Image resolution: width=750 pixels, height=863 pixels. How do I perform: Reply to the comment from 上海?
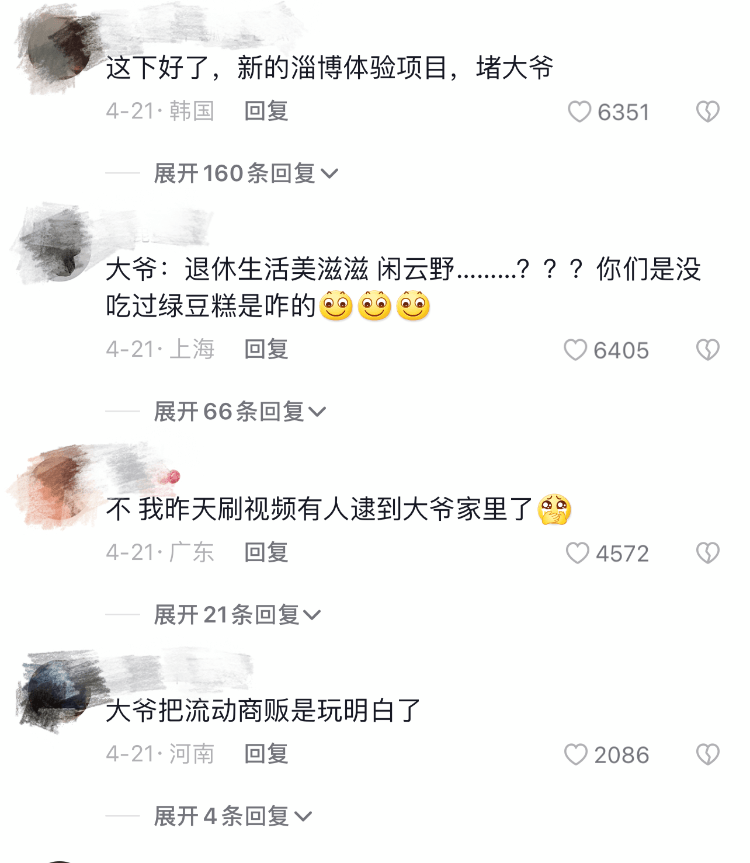pos(266,349)
